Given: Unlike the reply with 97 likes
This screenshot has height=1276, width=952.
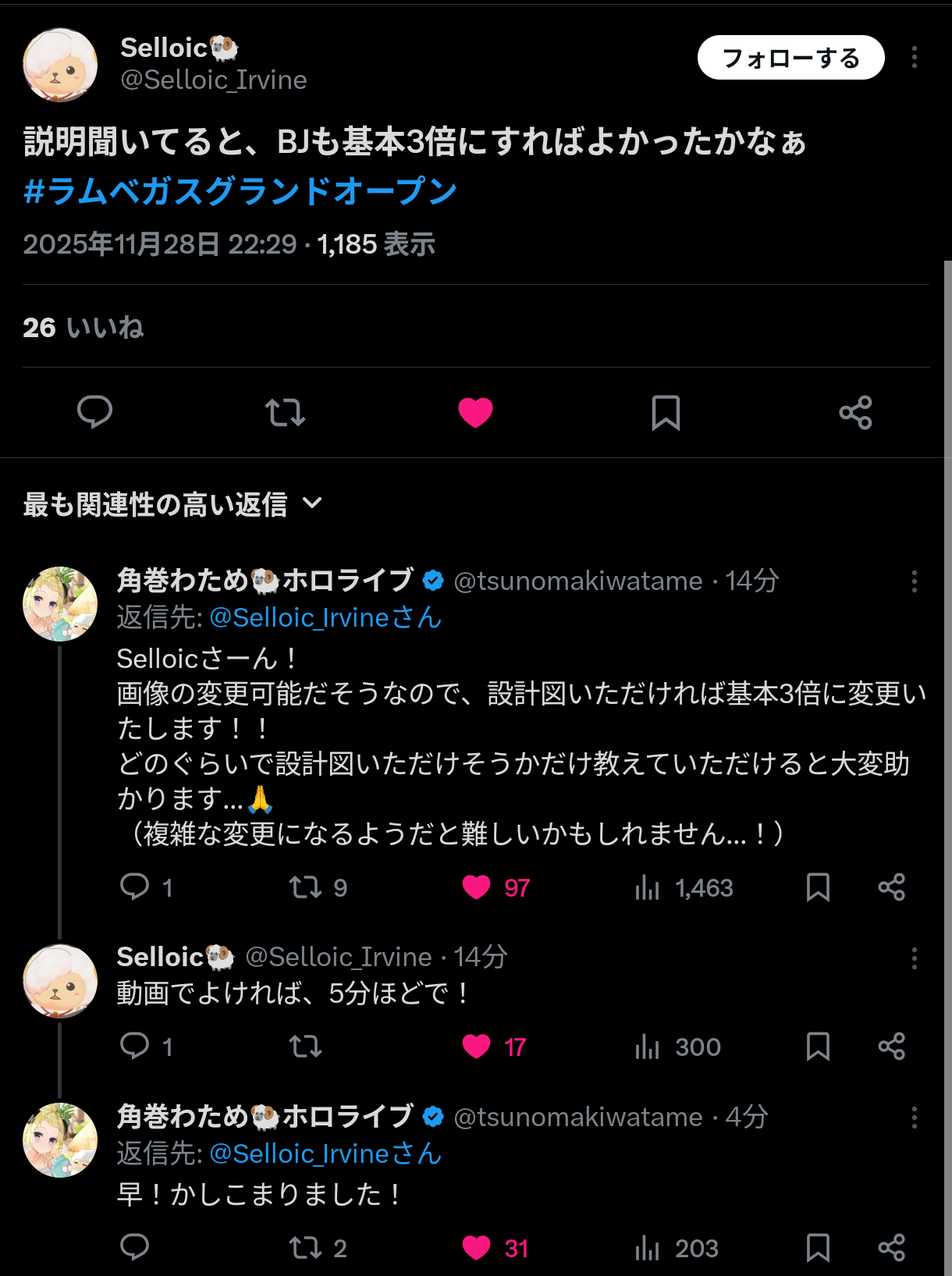Looking at the screenshot, I should coord(476,887).
